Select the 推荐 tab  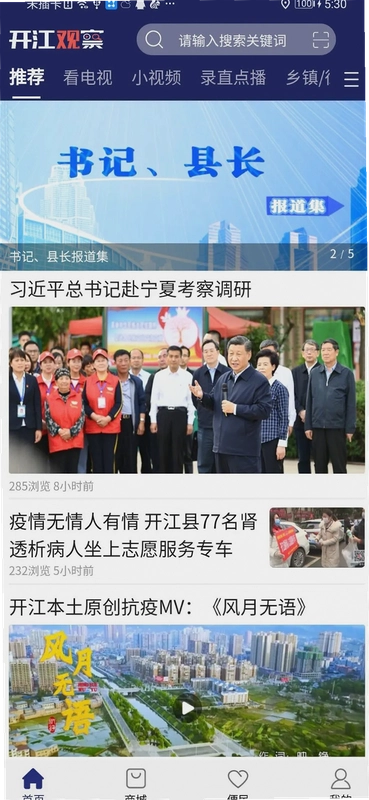[x=27, y=77]
